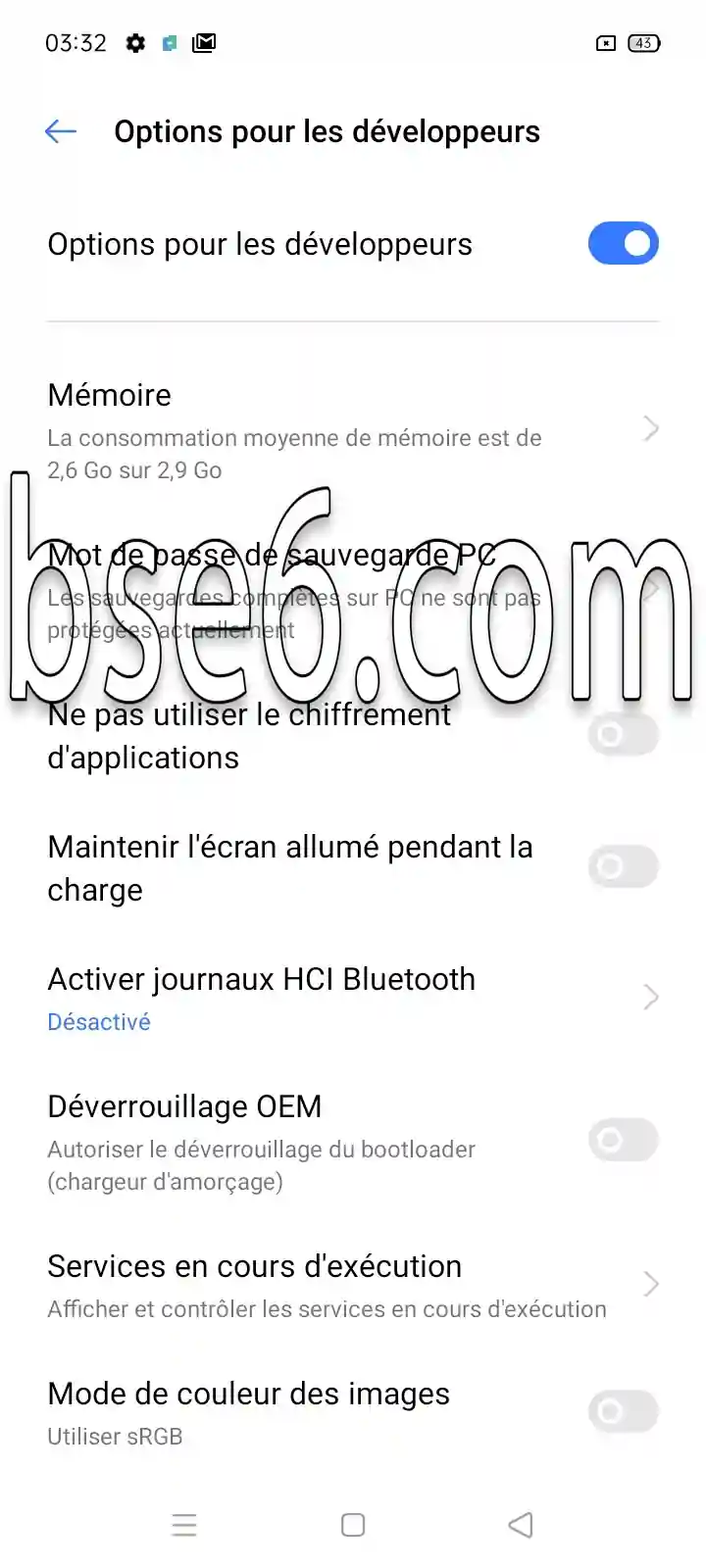Image resolution: width=706 pixels, height=1568 pixels.
Task: Go back using the top-left arrow
Action: (61, 131)
